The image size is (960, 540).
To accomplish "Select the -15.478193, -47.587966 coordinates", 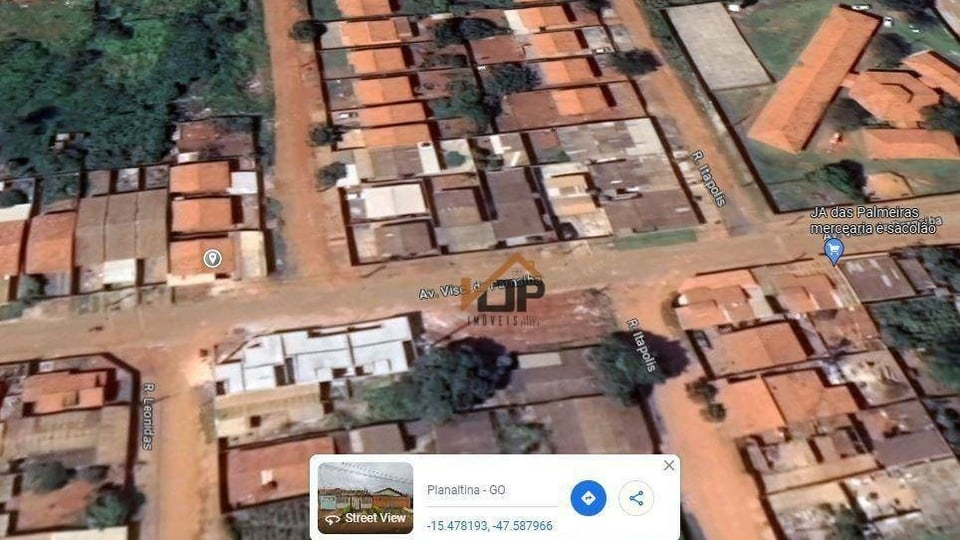I will [489, 525].
